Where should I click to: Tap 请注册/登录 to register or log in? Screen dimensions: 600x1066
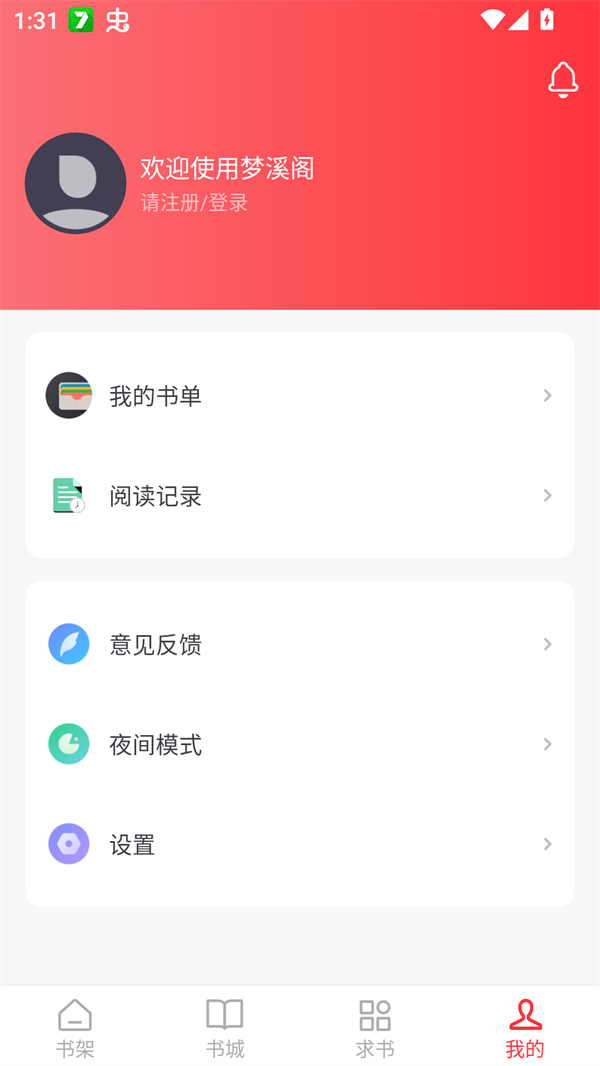[x=194, y=203]
